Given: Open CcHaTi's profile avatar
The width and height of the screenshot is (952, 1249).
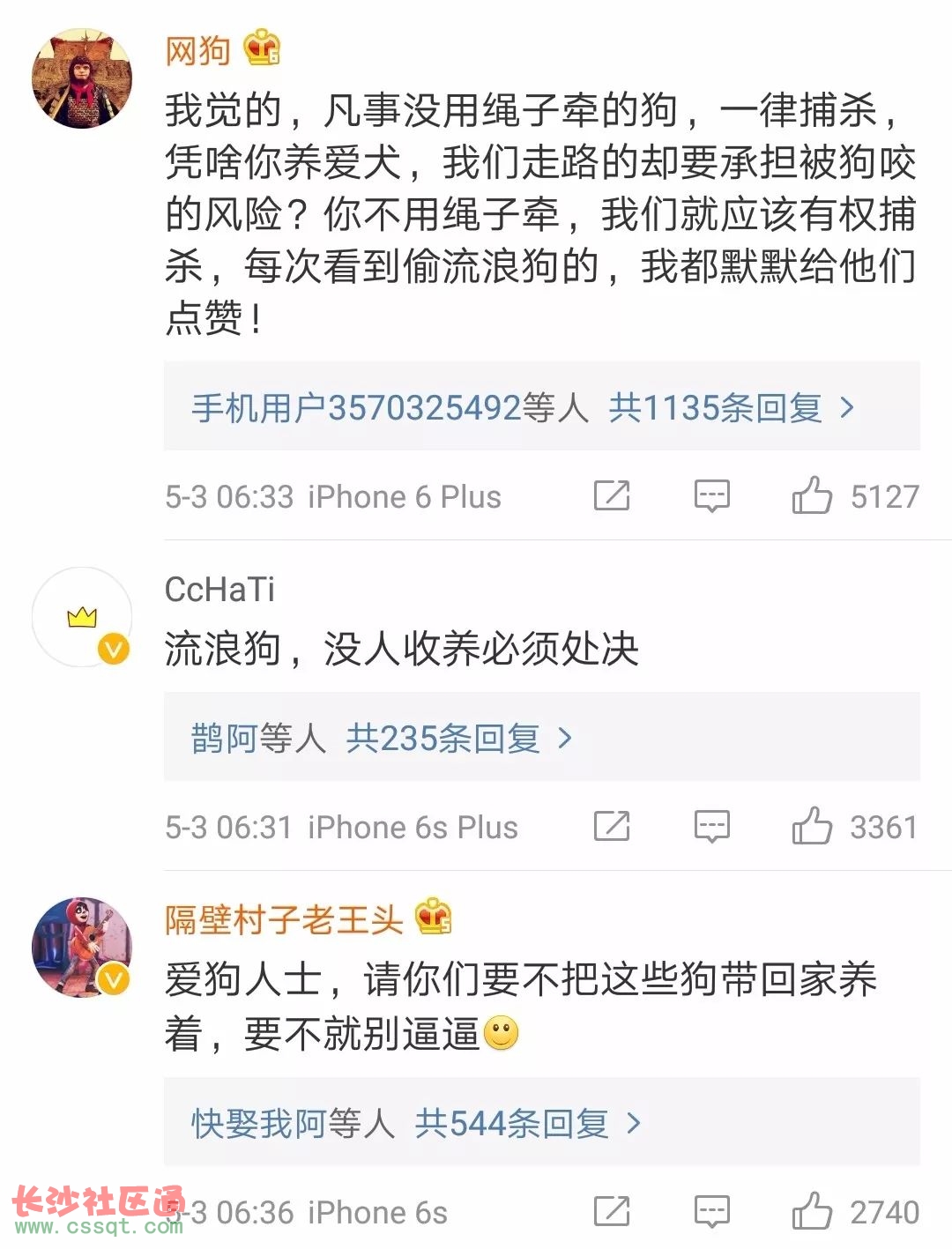Looking at the screenshot, I should [x=82, y=617].
